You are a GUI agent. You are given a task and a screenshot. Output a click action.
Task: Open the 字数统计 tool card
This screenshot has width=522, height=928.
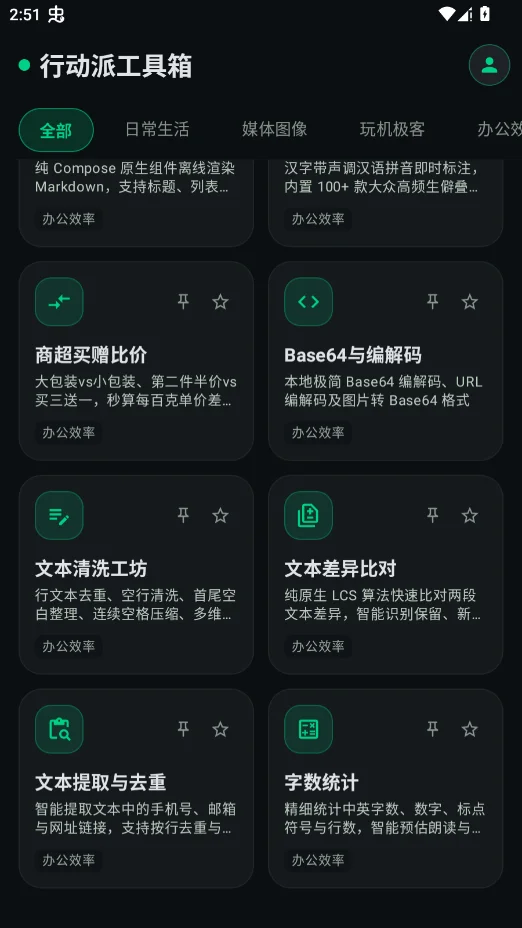385,788
